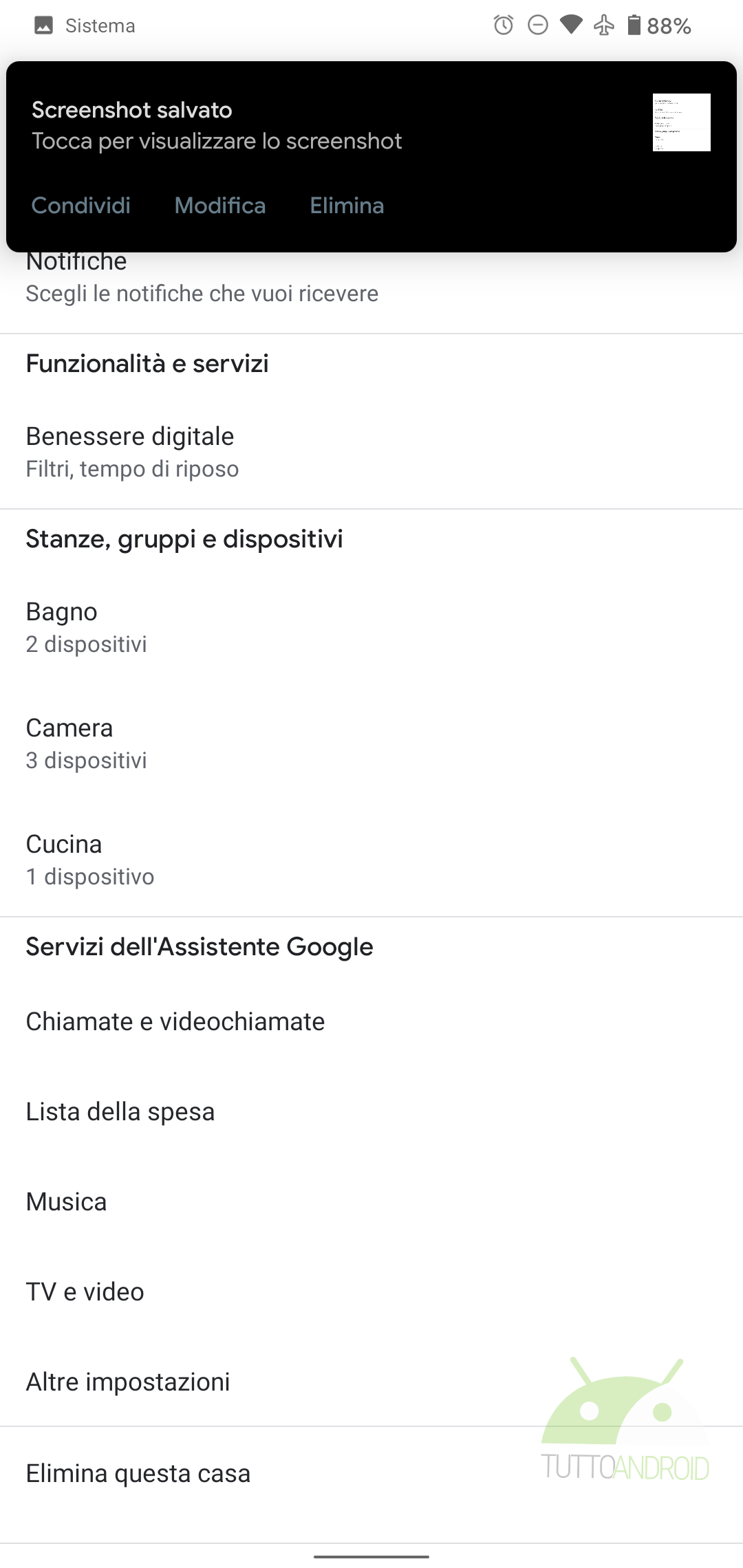Open the Musica service settings
743x1568 pixels.
(371, 1201)
